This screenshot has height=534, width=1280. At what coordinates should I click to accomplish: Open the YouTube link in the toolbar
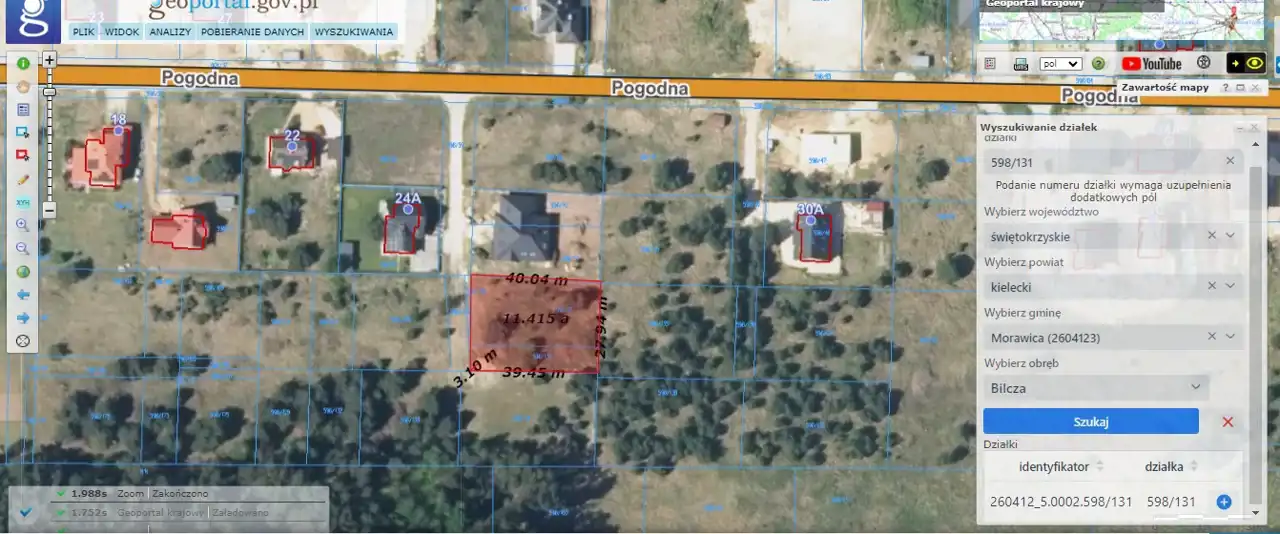pos(1152,64)
